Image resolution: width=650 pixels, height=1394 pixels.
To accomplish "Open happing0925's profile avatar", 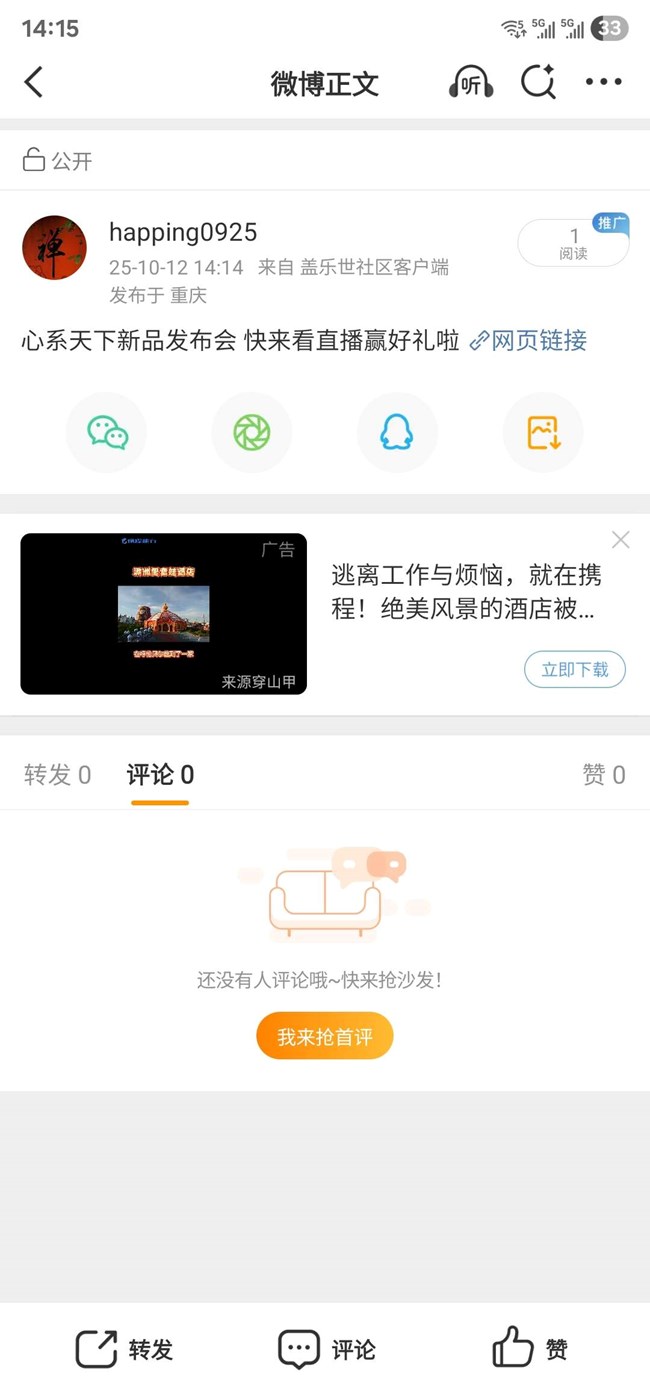I will pos(54,248).
